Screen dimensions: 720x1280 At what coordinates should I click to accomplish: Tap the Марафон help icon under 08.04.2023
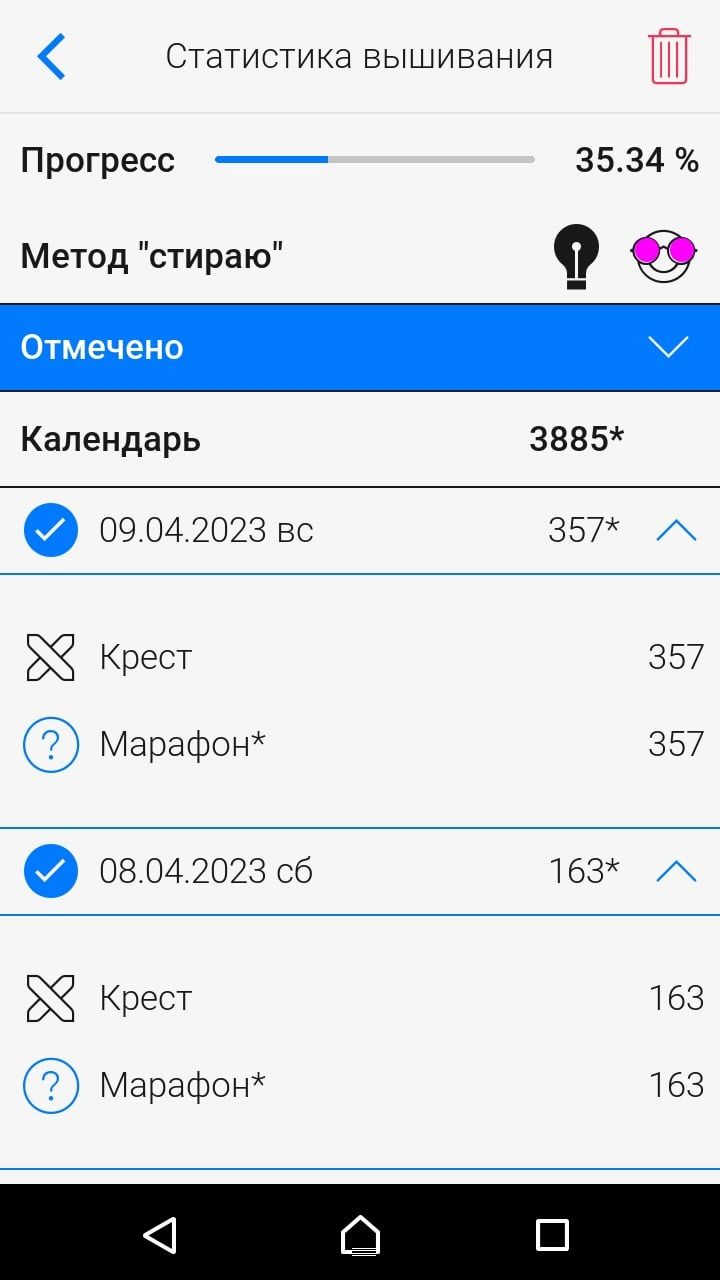pos(51,1085)
